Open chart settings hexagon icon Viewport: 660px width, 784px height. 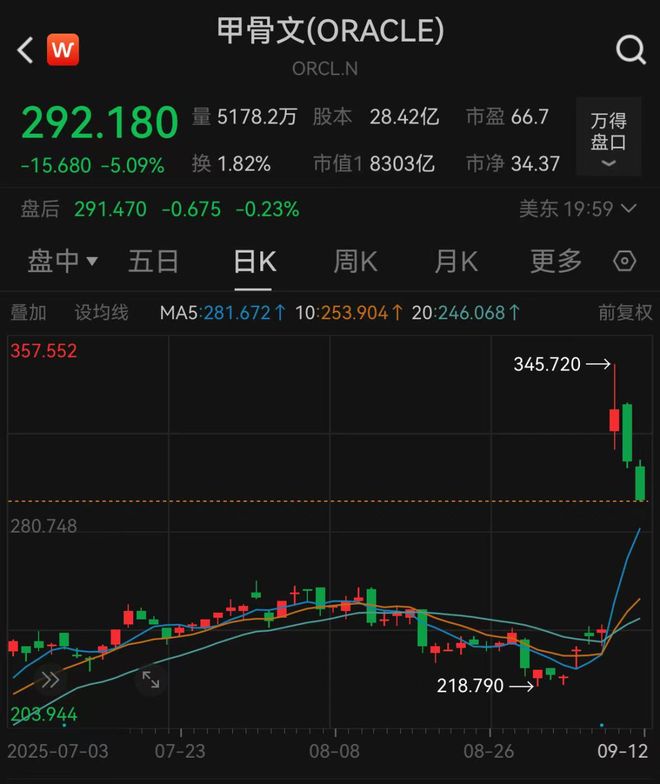click(x=625, y=262)
